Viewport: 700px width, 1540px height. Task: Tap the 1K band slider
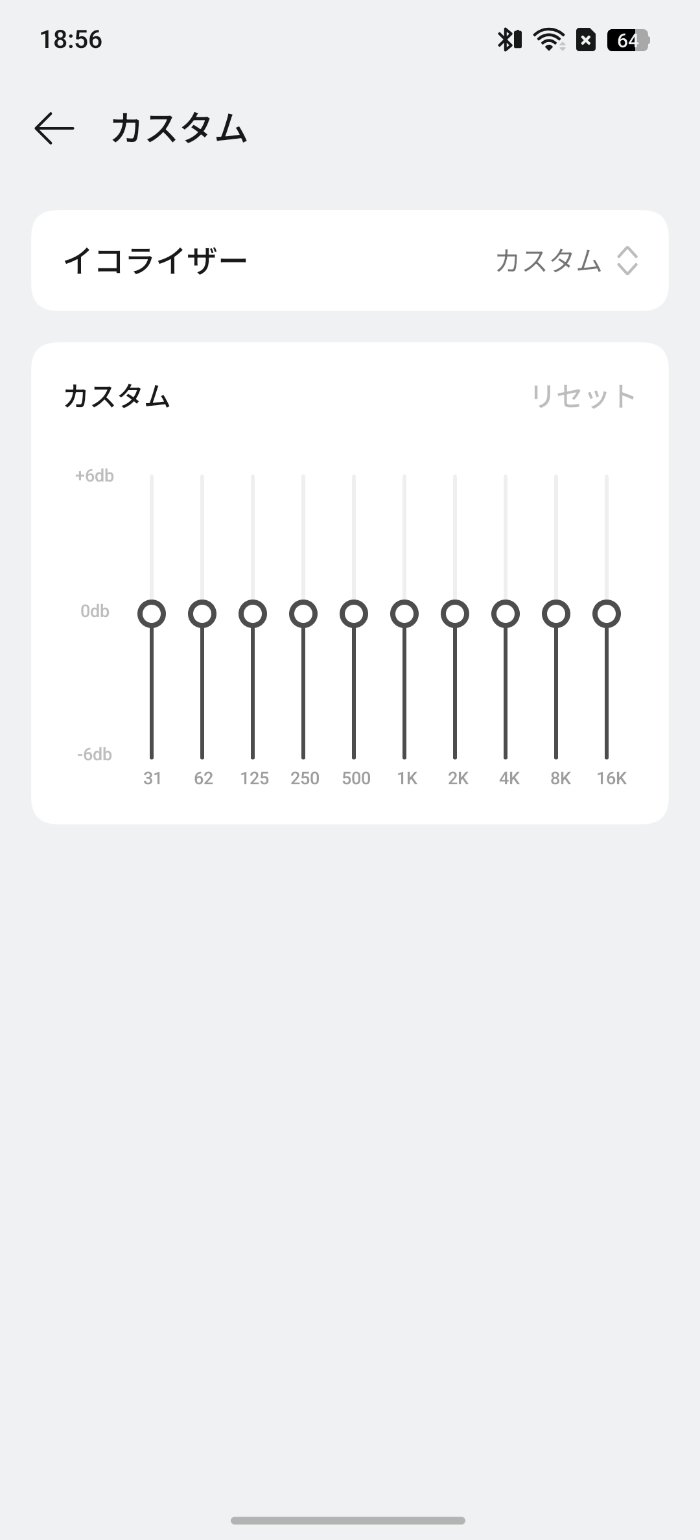pyautogui.click(x=404, y=614)
